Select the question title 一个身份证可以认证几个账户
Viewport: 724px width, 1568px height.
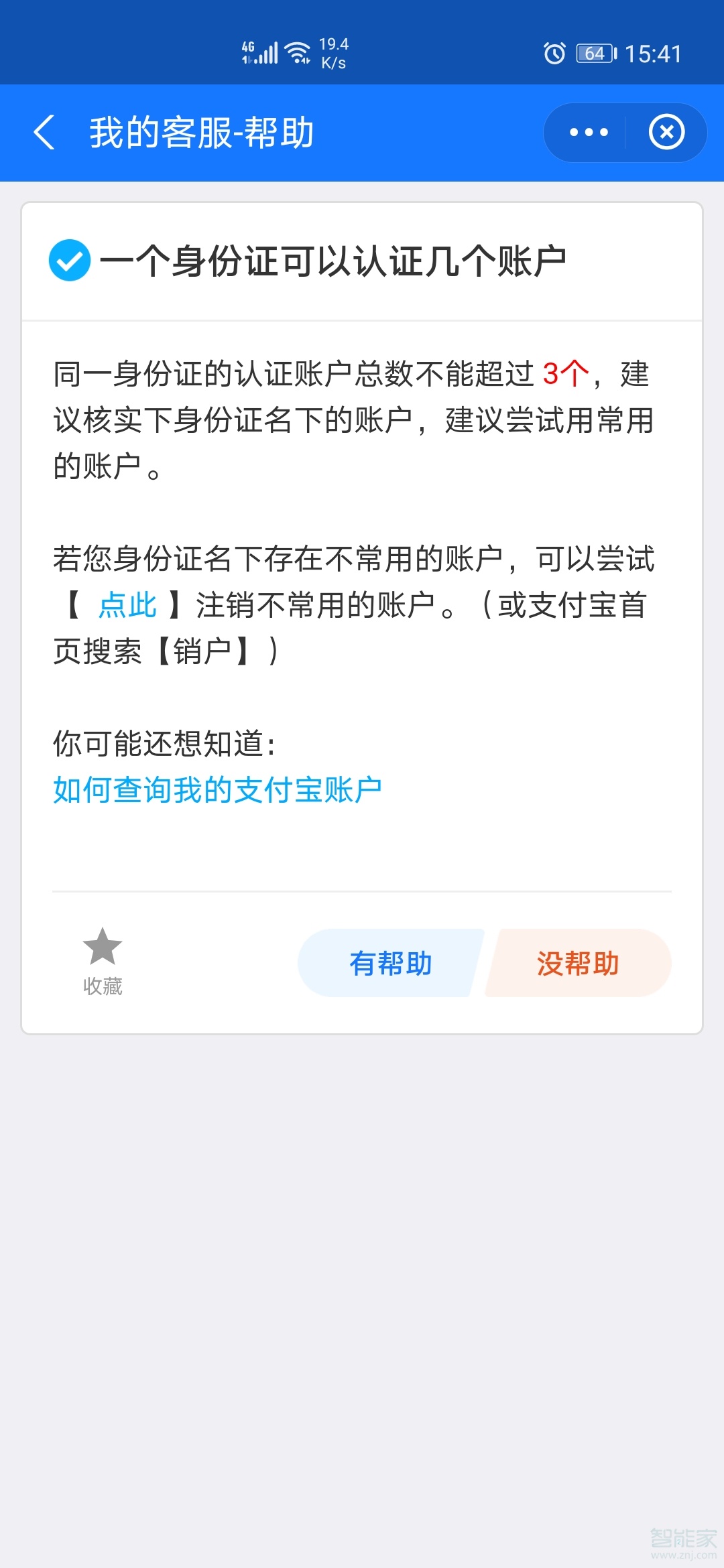pos(335,263)
